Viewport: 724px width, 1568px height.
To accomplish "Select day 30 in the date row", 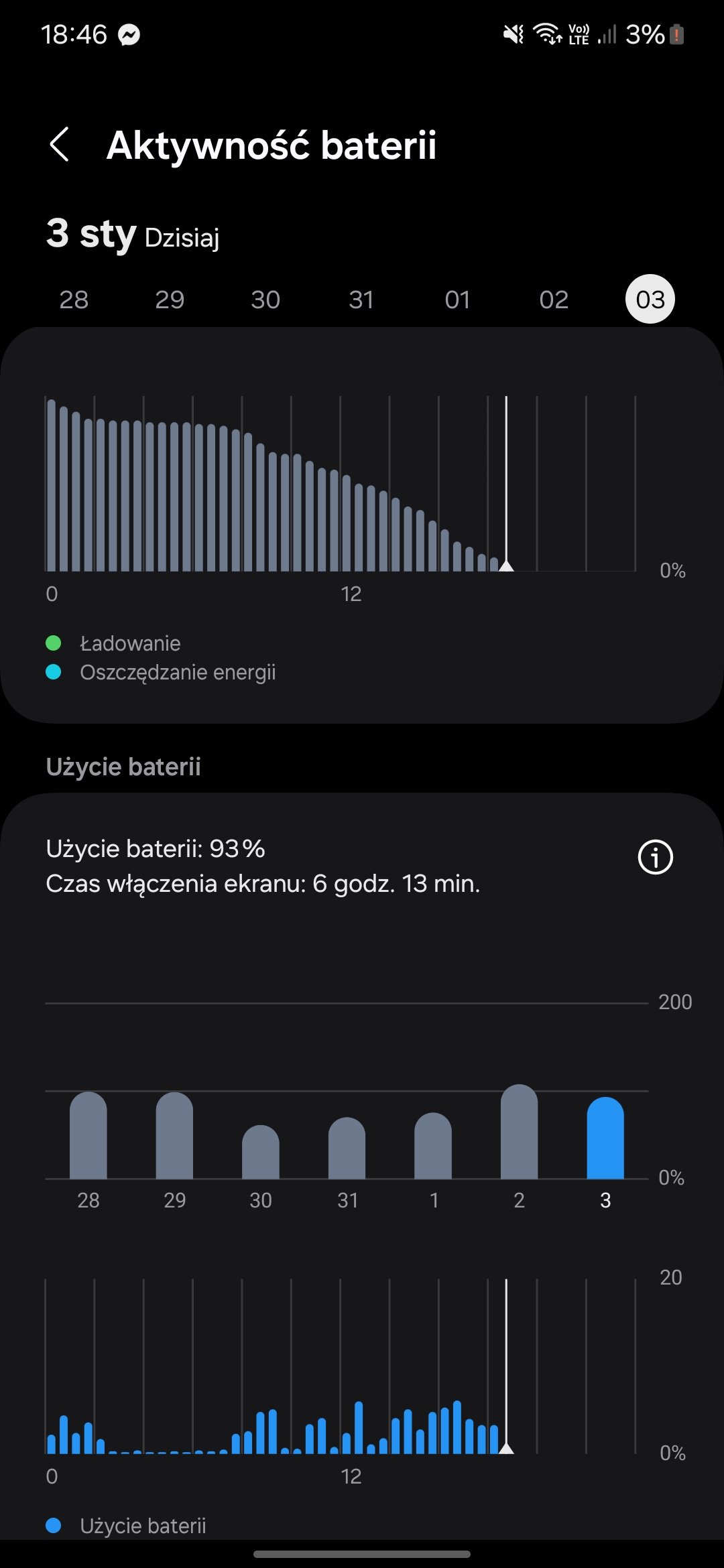I will point(265,300).
